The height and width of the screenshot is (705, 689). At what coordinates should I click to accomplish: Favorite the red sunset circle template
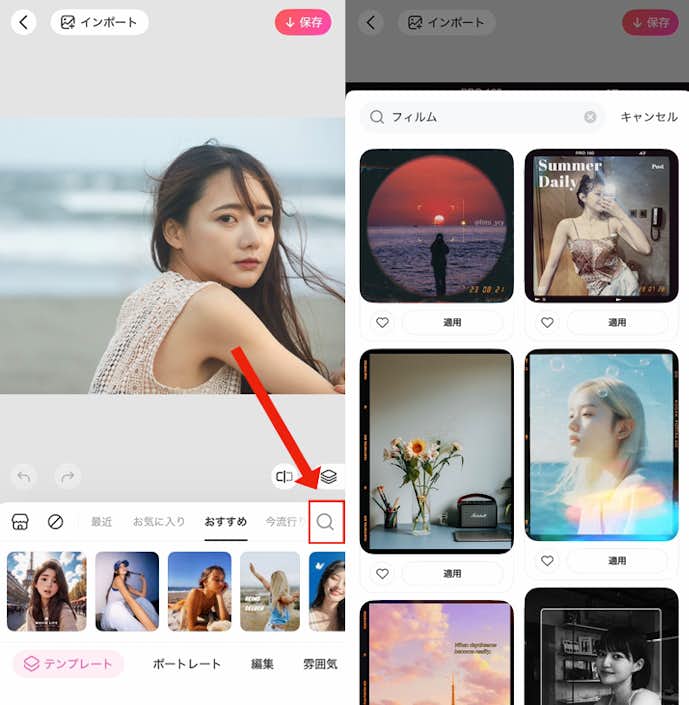tap(381, 322)
